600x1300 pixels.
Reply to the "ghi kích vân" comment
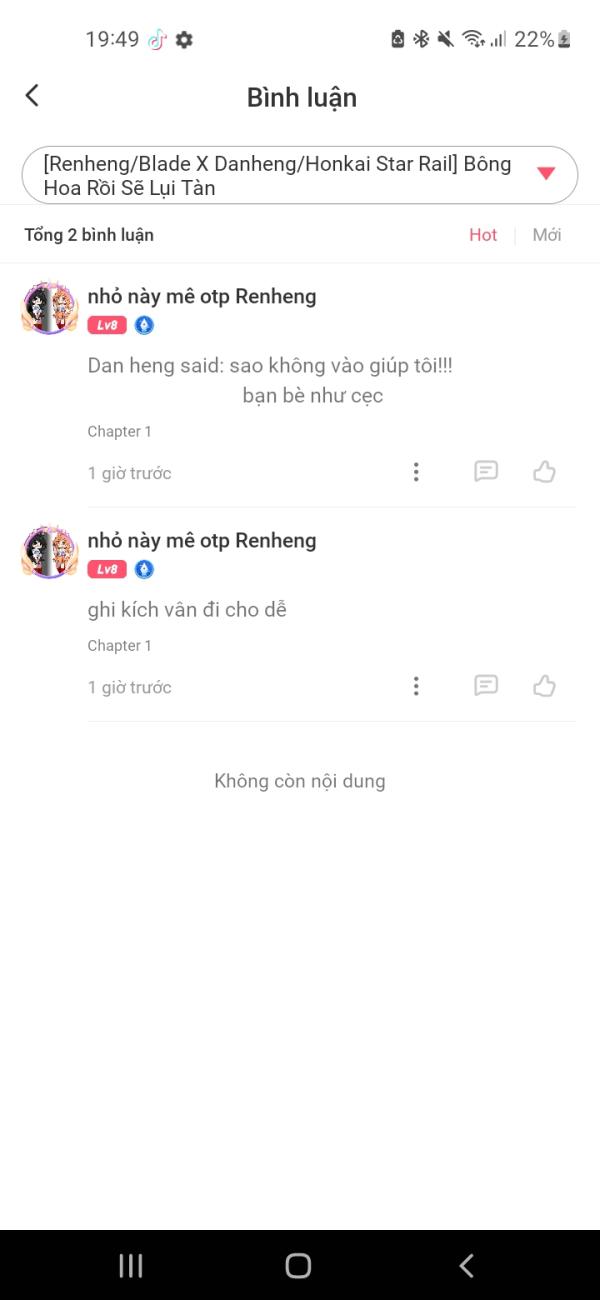coord(486,686)
